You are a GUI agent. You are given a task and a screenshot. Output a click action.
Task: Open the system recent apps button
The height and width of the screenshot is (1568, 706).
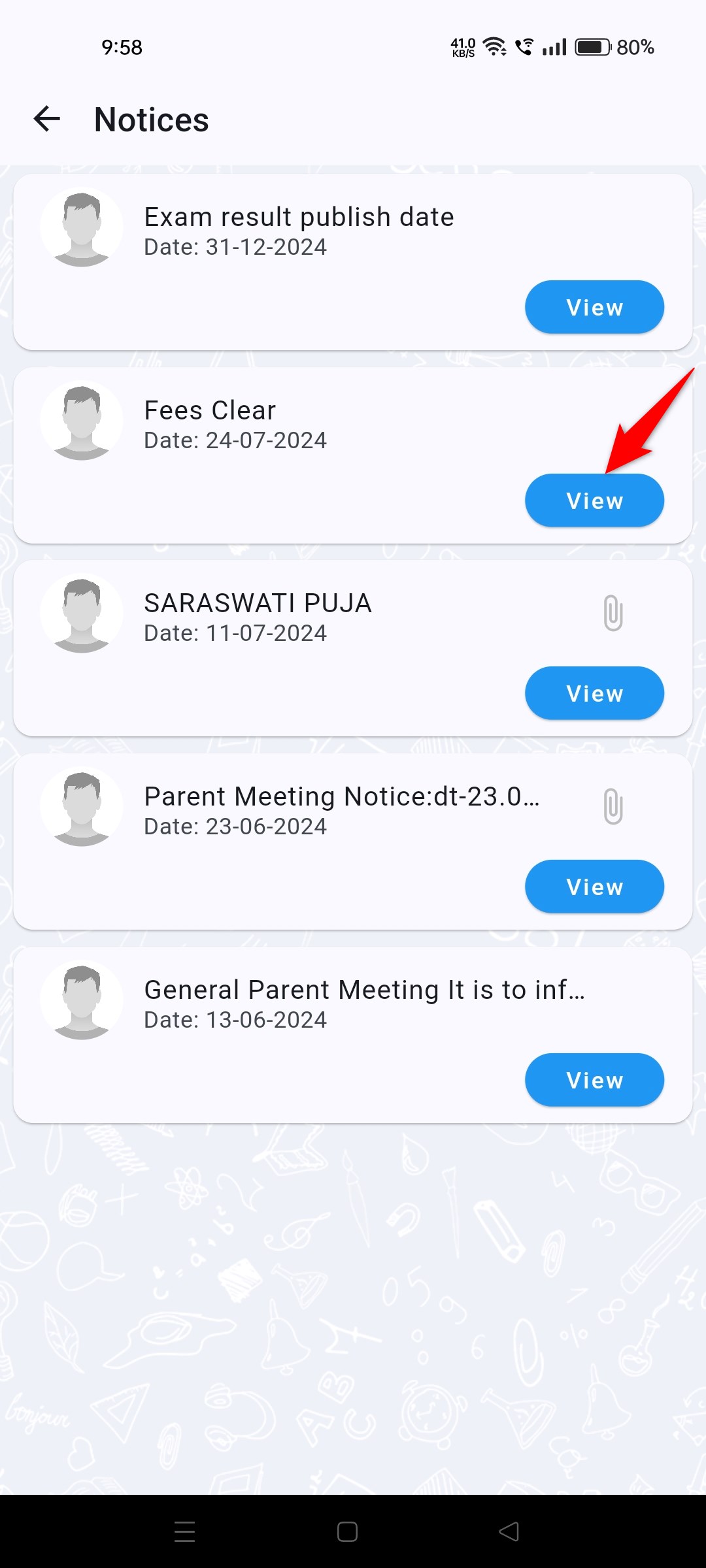[x=184, y=1531]
